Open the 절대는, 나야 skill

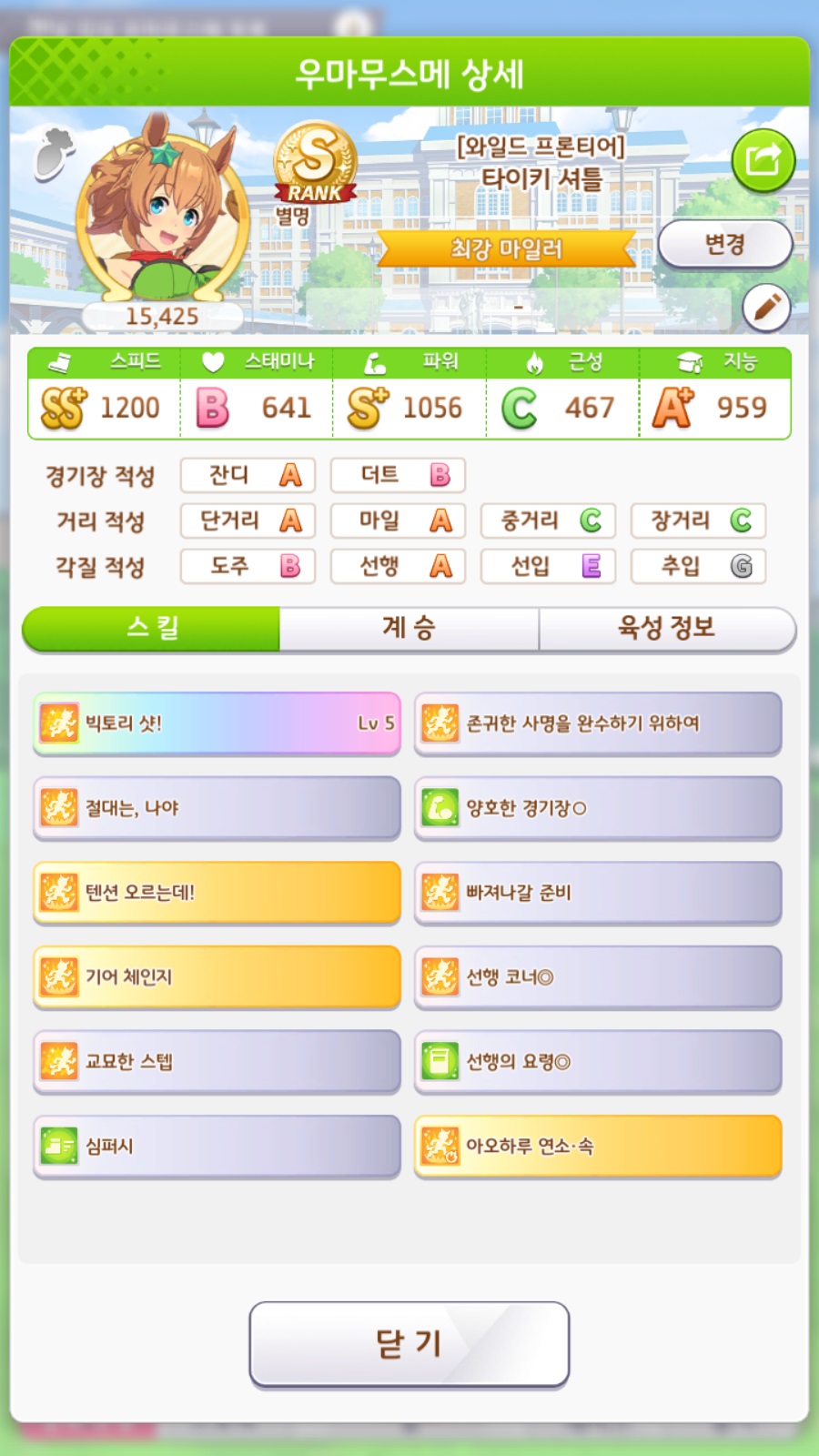tap(217, 808)
